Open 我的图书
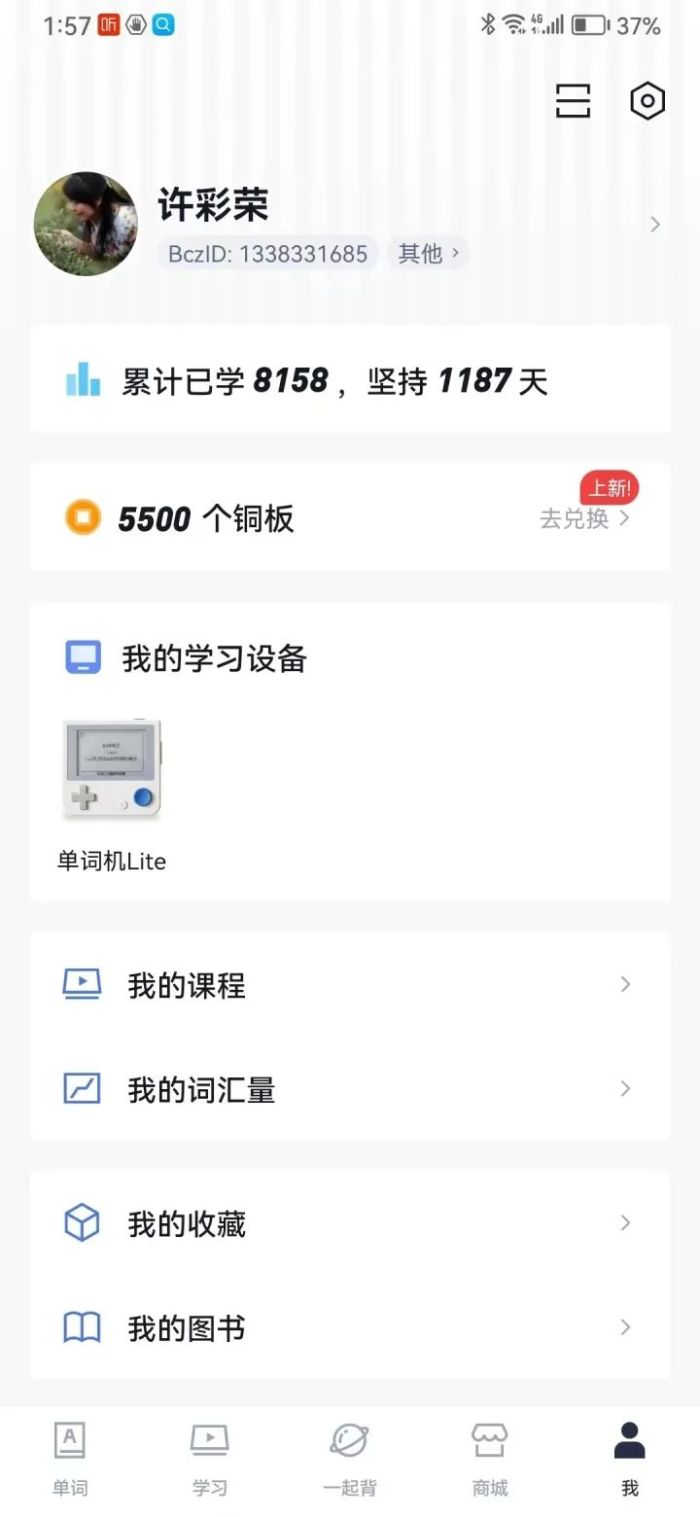The height and width of the screenshot is (1517, 700). pos(350,1328)
